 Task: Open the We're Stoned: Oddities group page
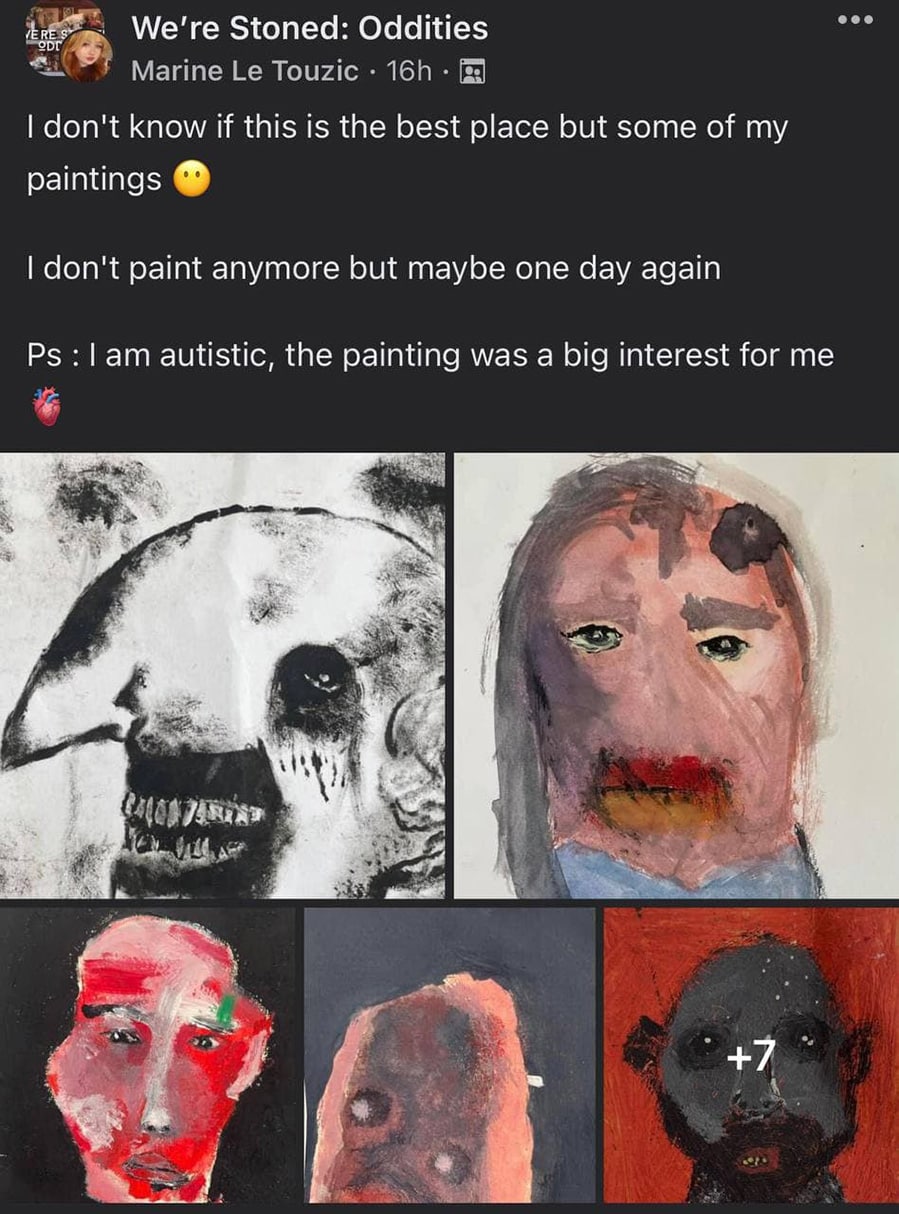pyautogui.click(x=310, y=28)
